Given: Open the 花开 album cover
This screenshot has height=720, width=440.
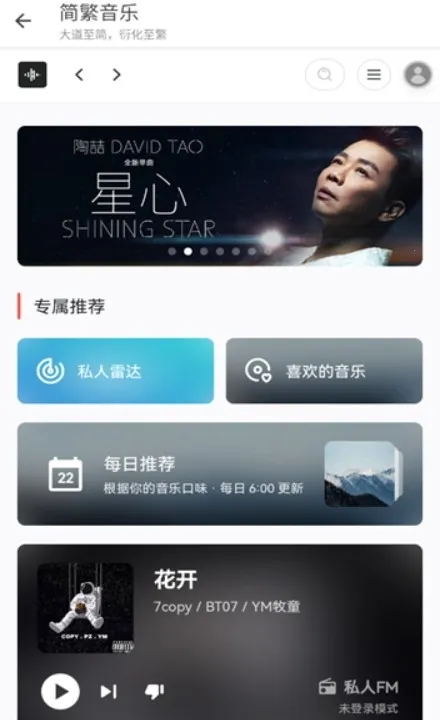Looking at the screenshot, I should (x=85, y=608).
